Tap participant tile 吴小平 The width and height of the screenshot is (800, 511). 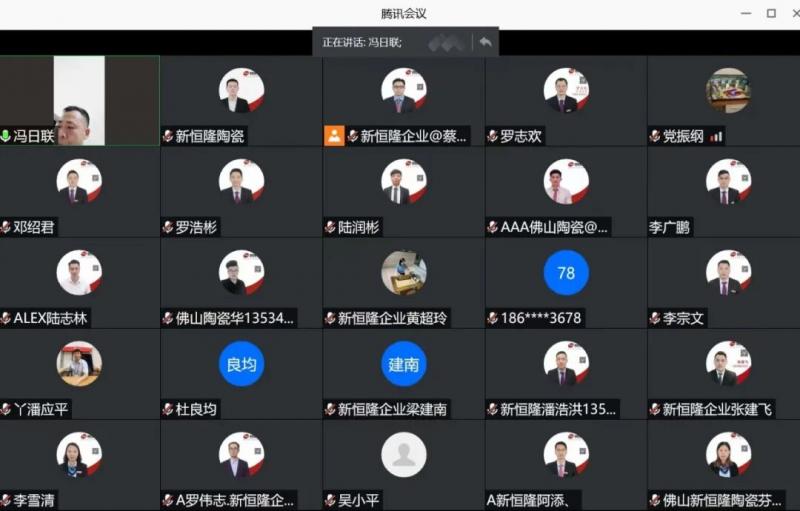click(404, 465)
